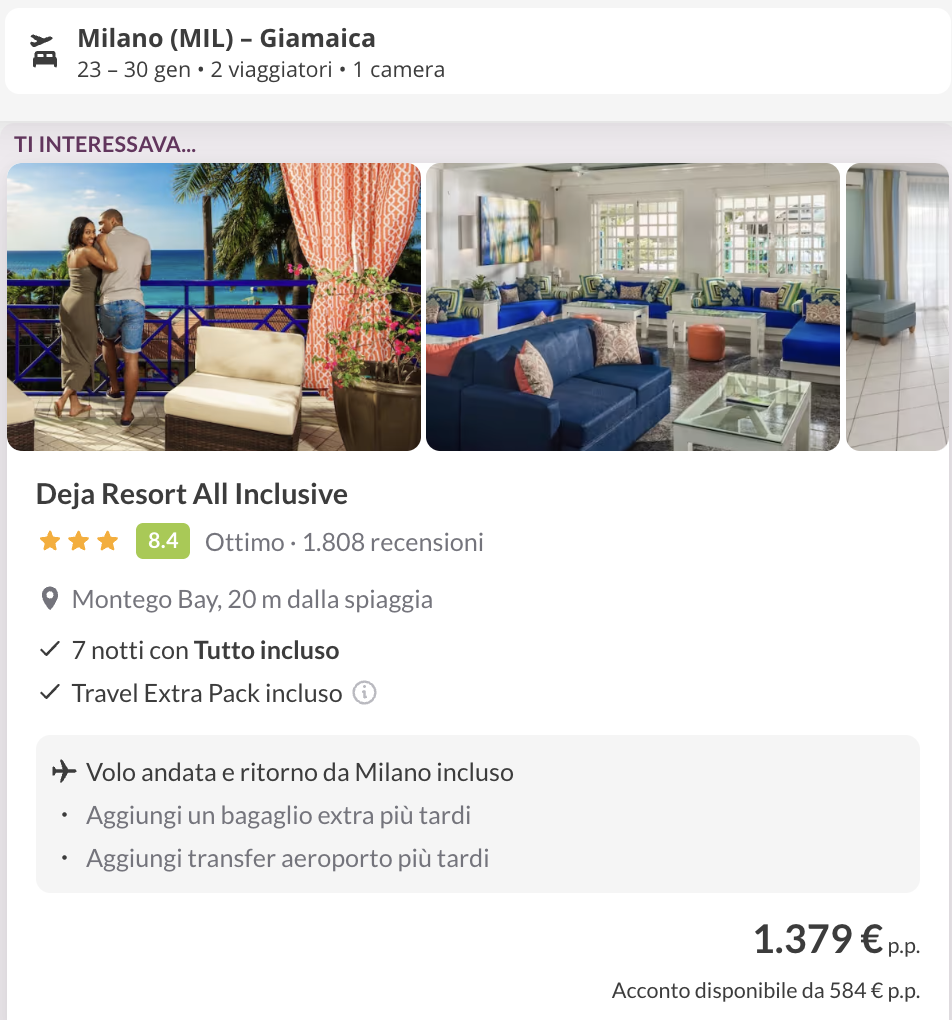Click the flight and hotel combo icon

(43, 50)
